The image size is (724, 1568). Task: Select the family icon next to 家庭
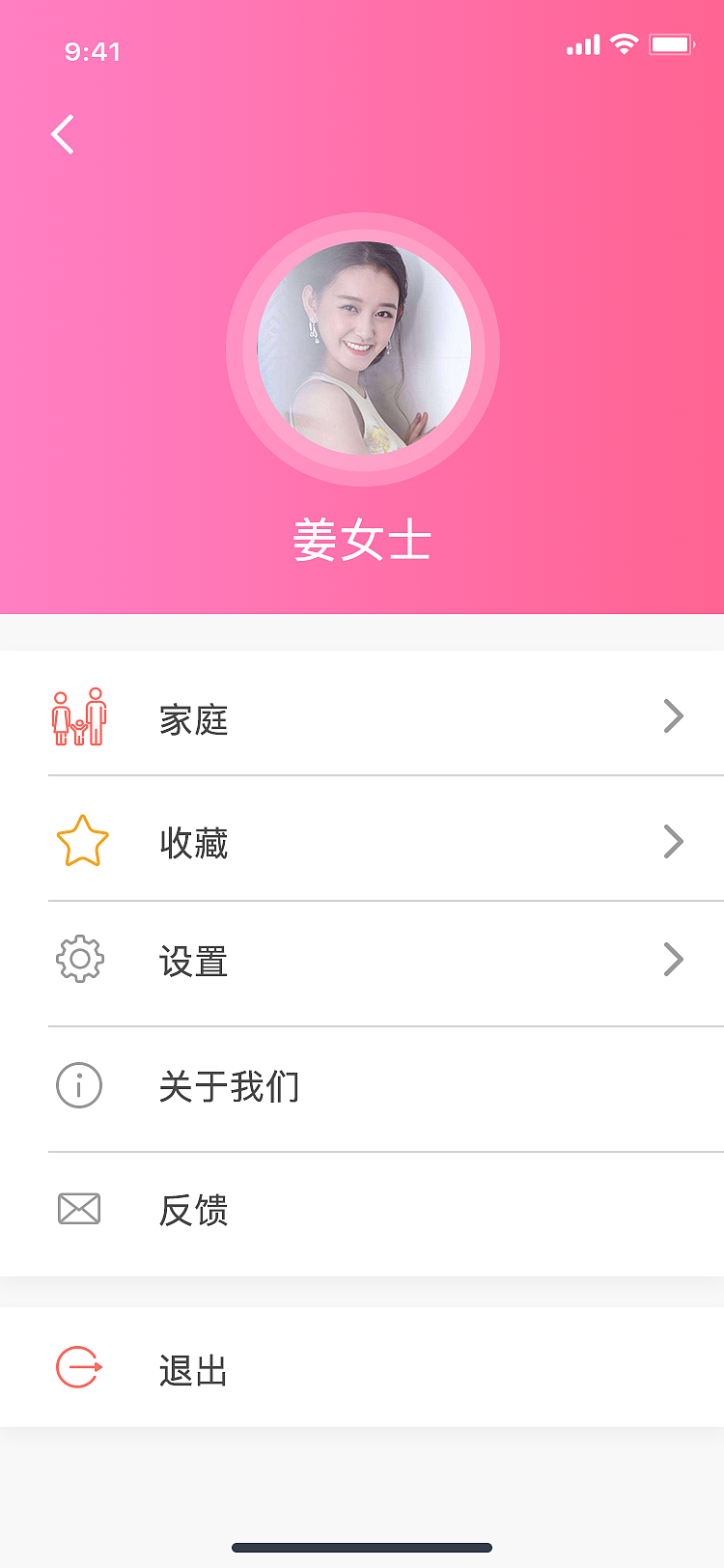tap(79, 716)
